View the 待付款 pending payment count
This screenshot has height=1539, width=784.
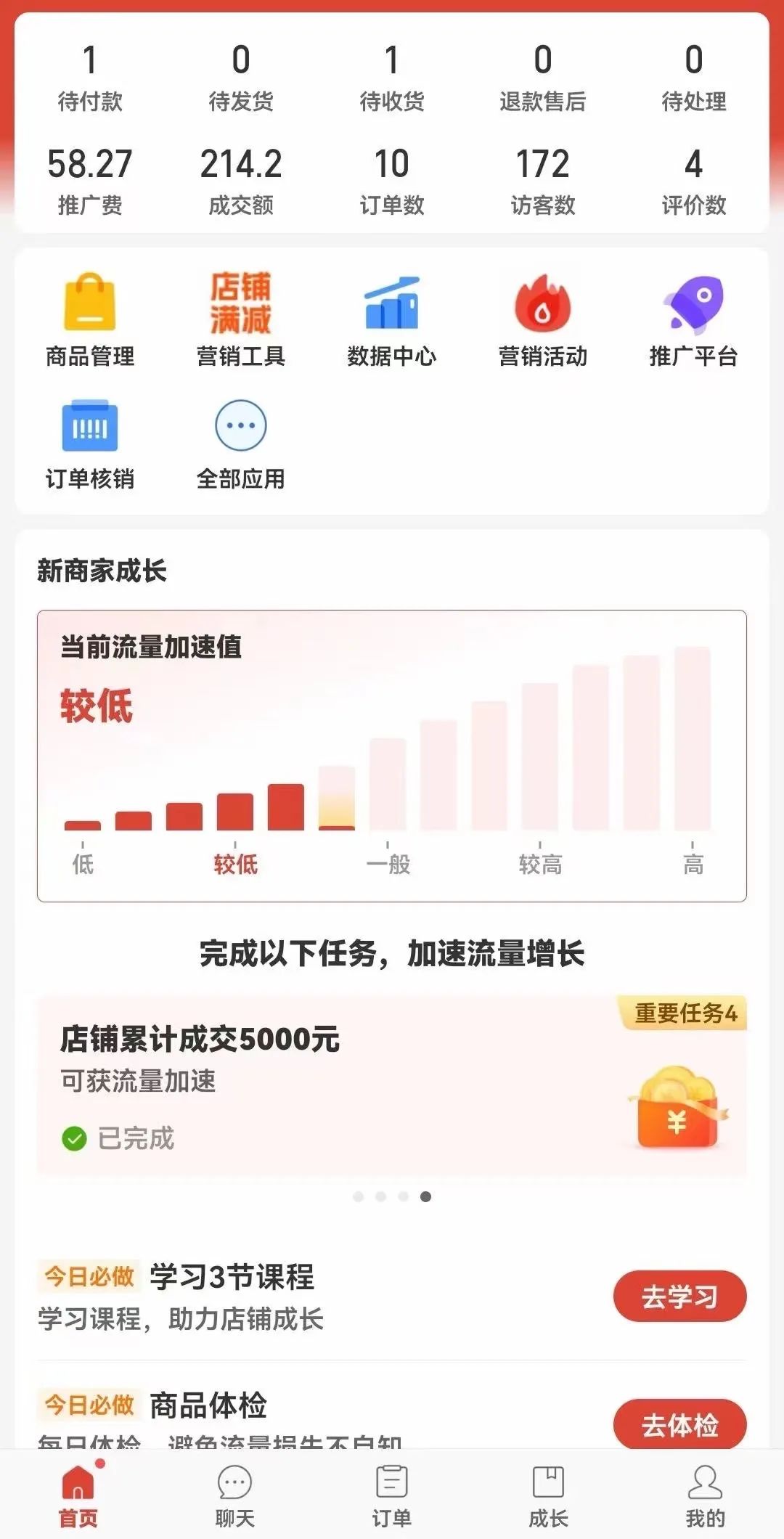[89, 78]
